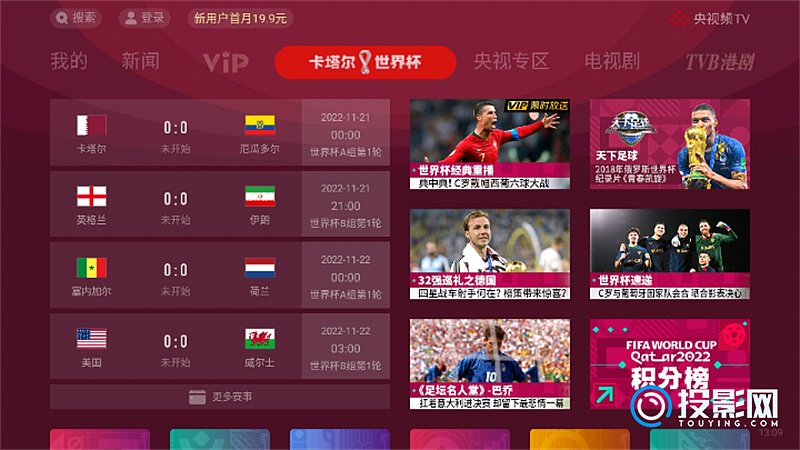Screen dimensions: 800x450
Task: Open the 32强巡礼之德国 video
Action: 489,254
